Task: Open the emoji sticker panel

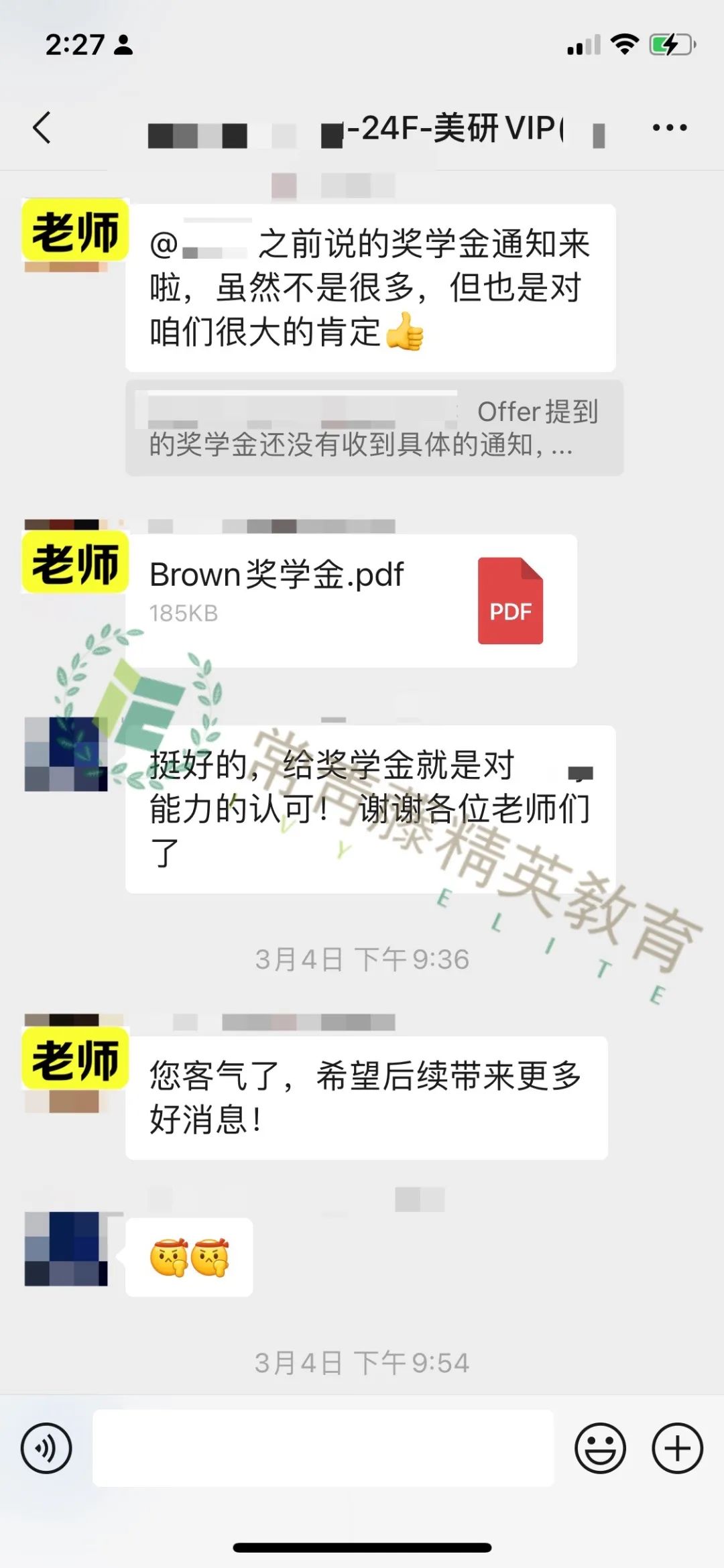Action: (x=600, y=1448)
